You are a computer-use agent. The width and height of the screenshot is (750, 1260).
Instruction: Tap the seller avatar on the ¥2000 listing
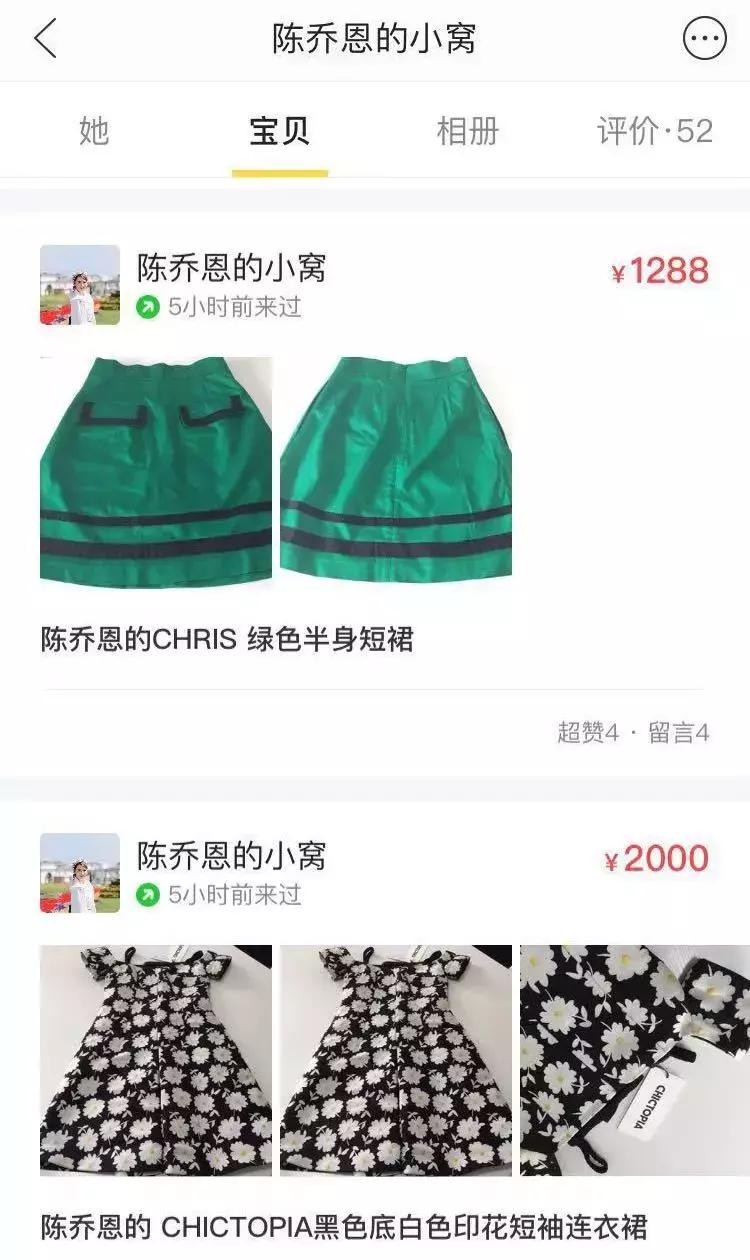pyautogui.click(x=80, y=873)
